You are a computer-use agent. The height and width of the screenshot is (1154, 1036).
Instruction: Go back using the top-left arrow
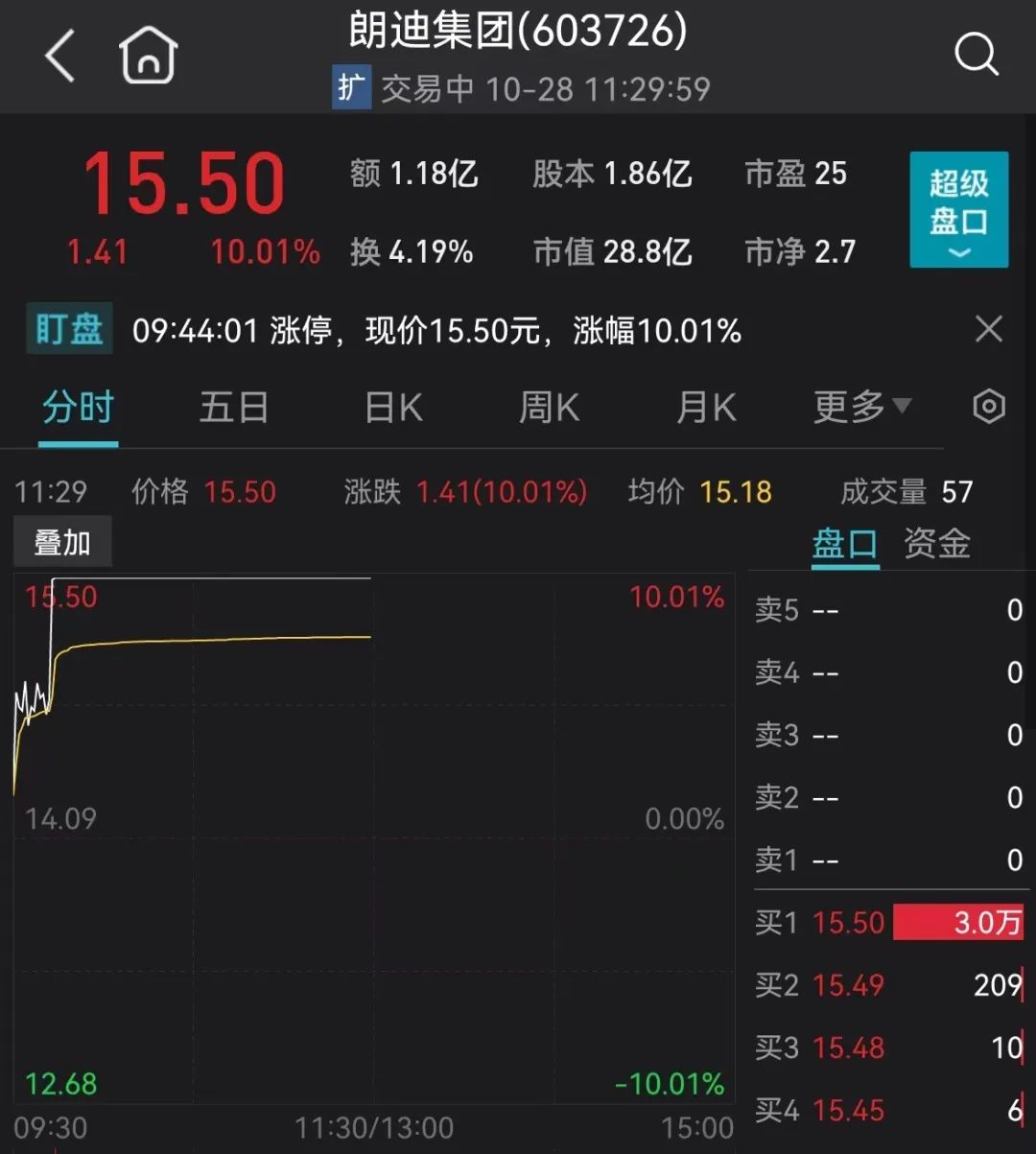coord(59,56)
